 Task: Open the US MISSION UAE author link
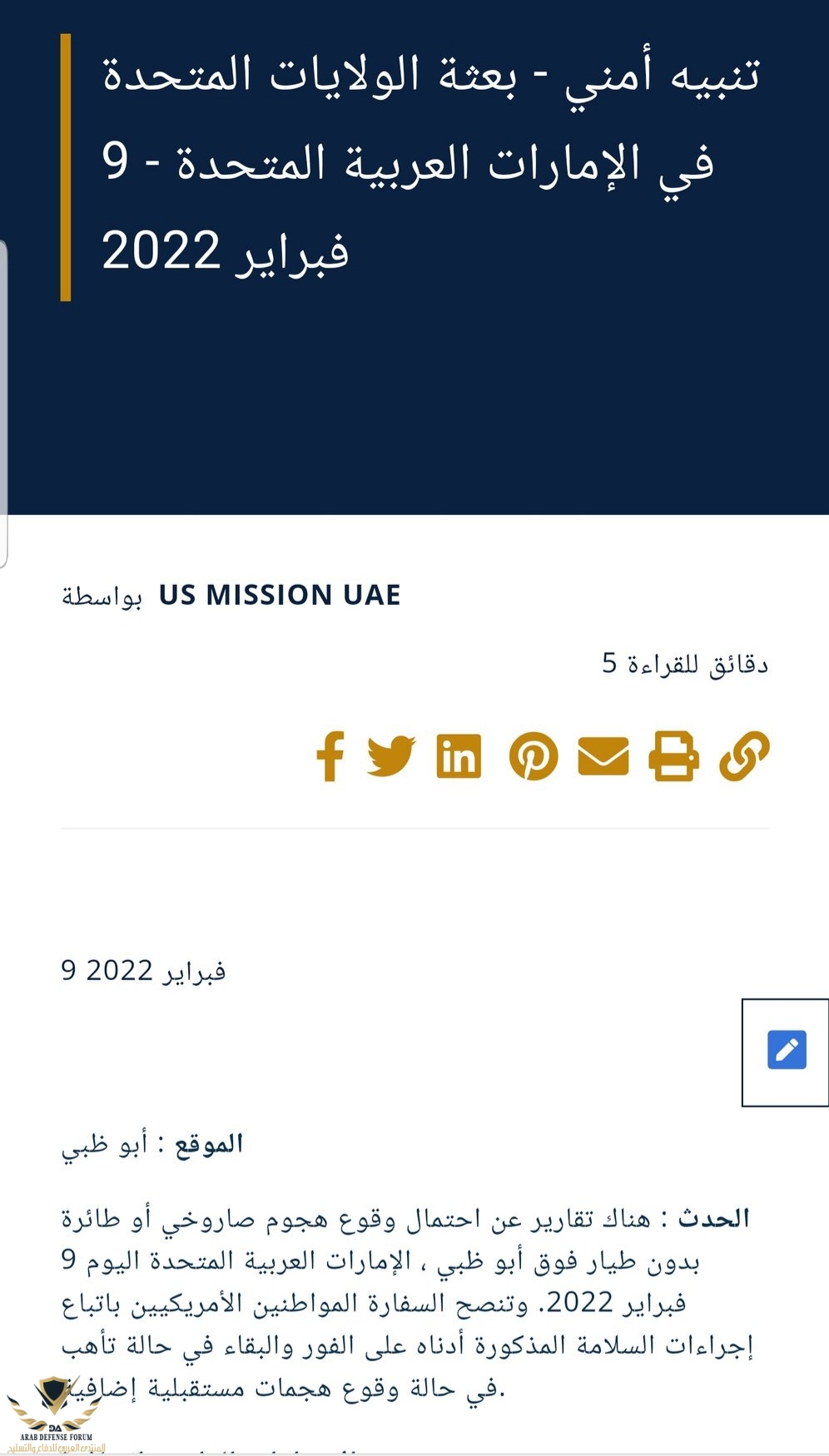280,595
